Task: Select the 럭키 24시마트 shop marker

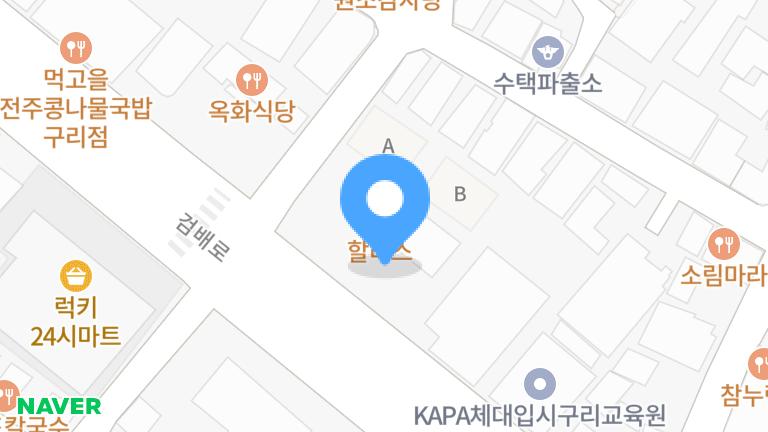Action: coord(76,275)
